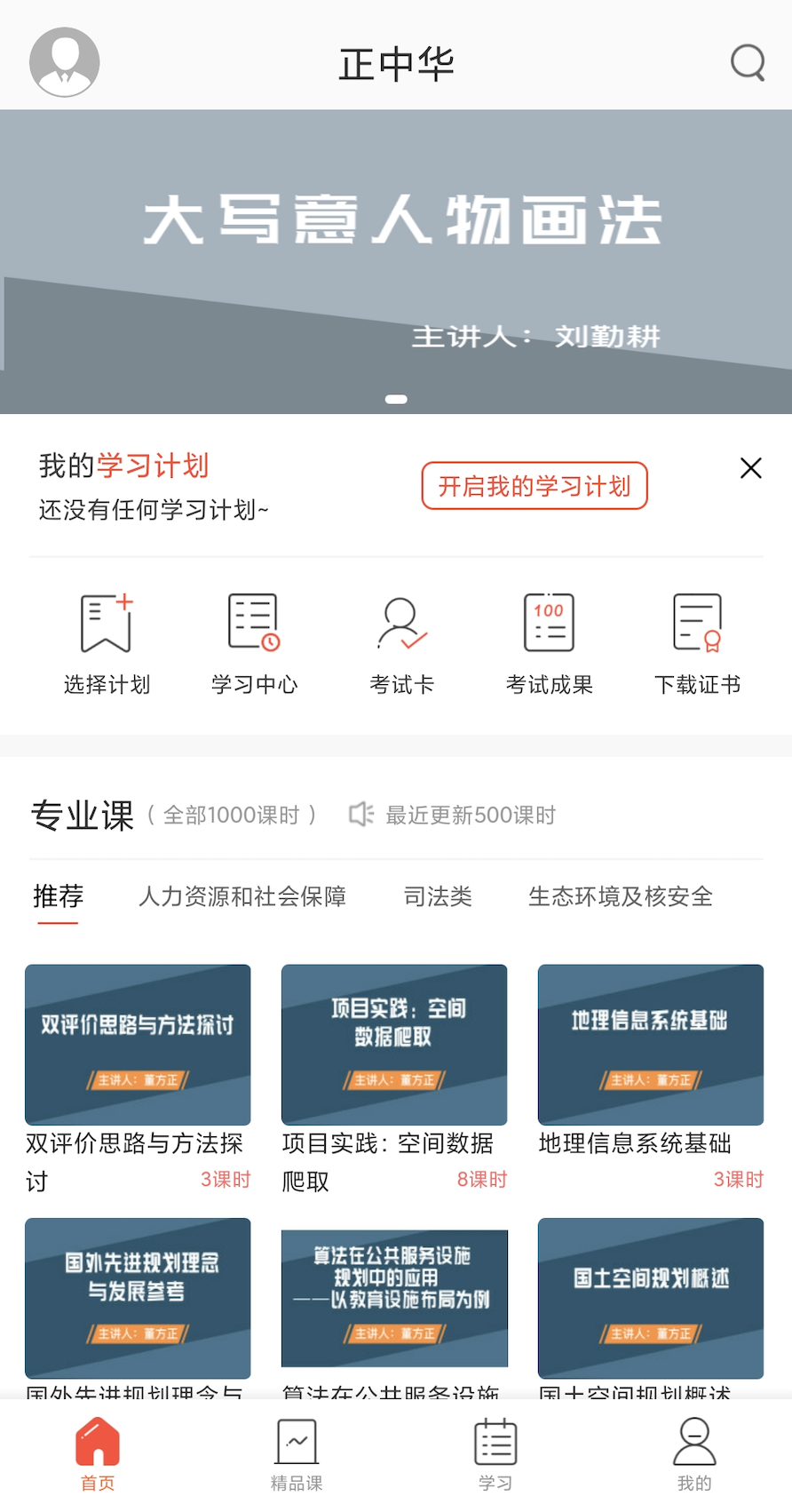Tap the announcement speaker icon near 最近更新500课时
This screenshot has height=1512, width=792.
pos(360,814)
